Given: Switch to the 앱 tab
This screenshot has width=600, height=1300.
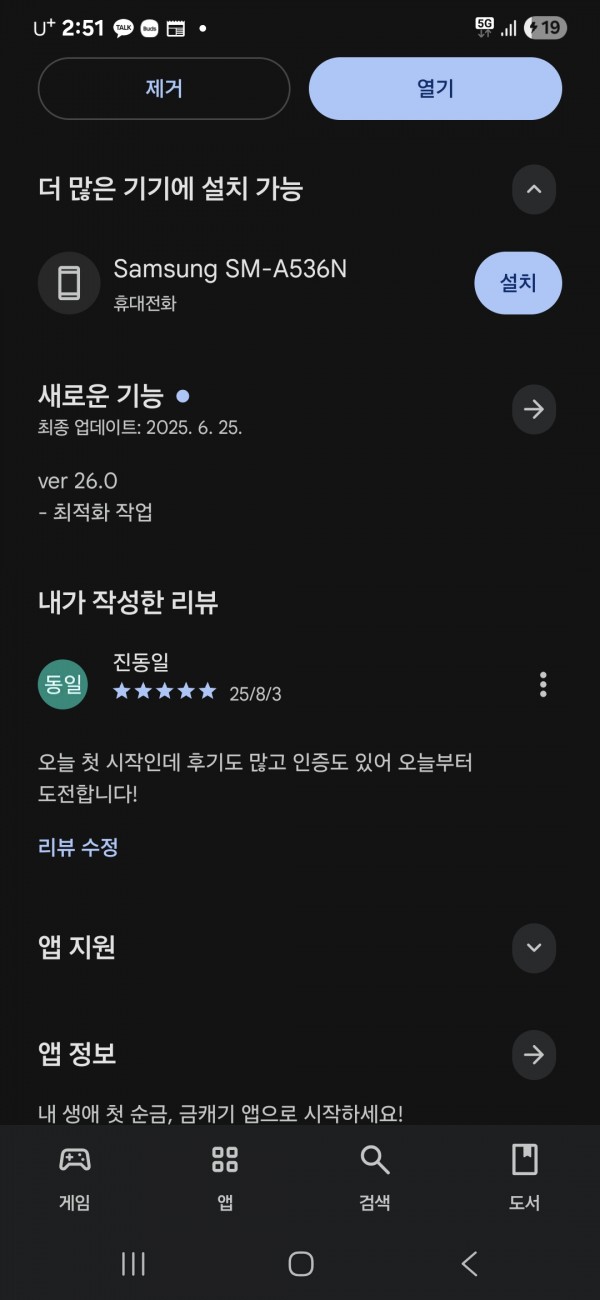Looking at the screenshot, I should 225,1178.
